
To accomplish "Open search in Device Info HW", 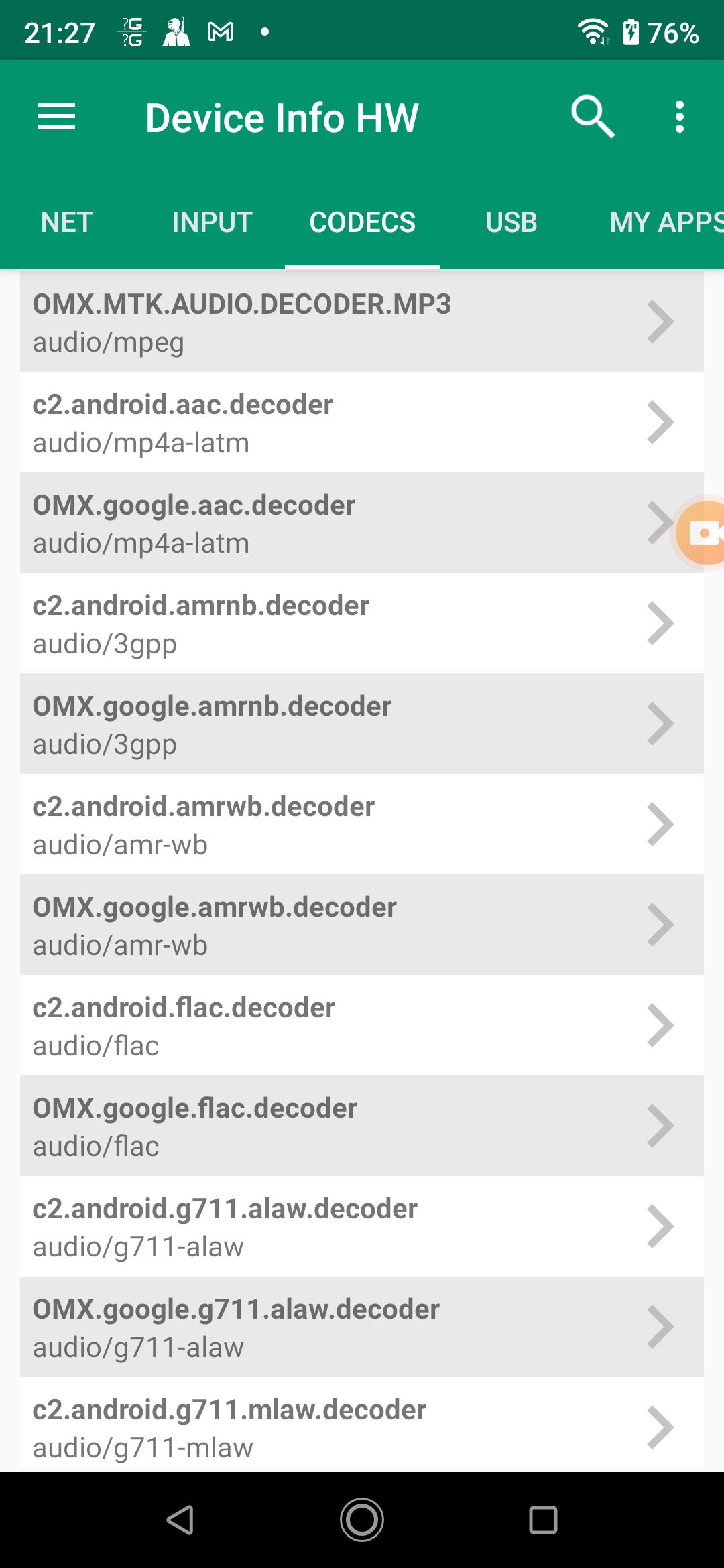I will tap(593, 117).
